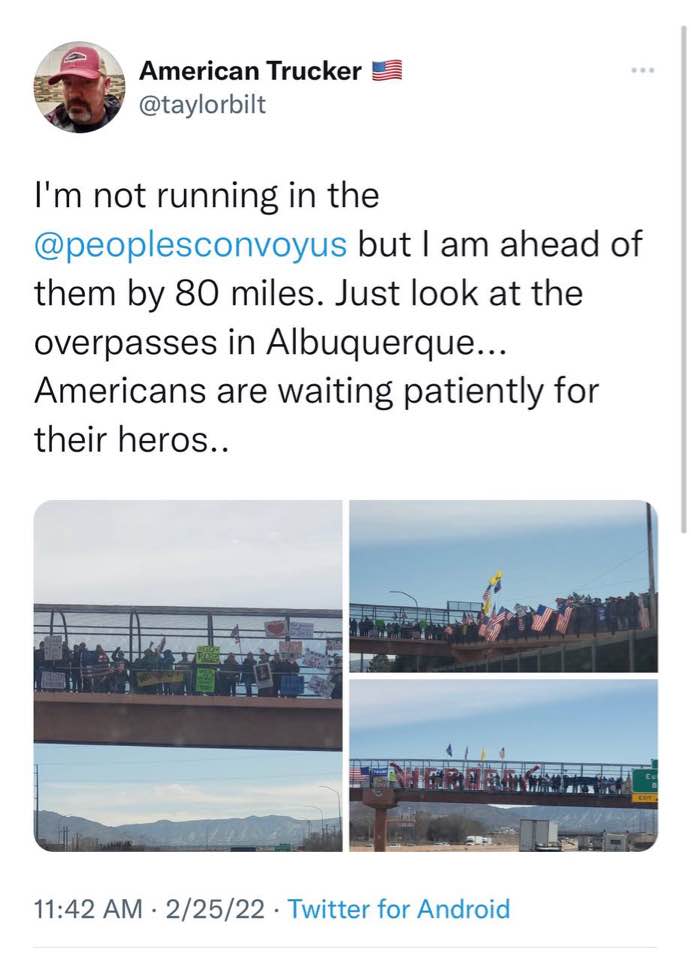Viewport: 691px width, 960px height.
Task: Open the overpass photo with waving flags
Action: coord(503,586)
